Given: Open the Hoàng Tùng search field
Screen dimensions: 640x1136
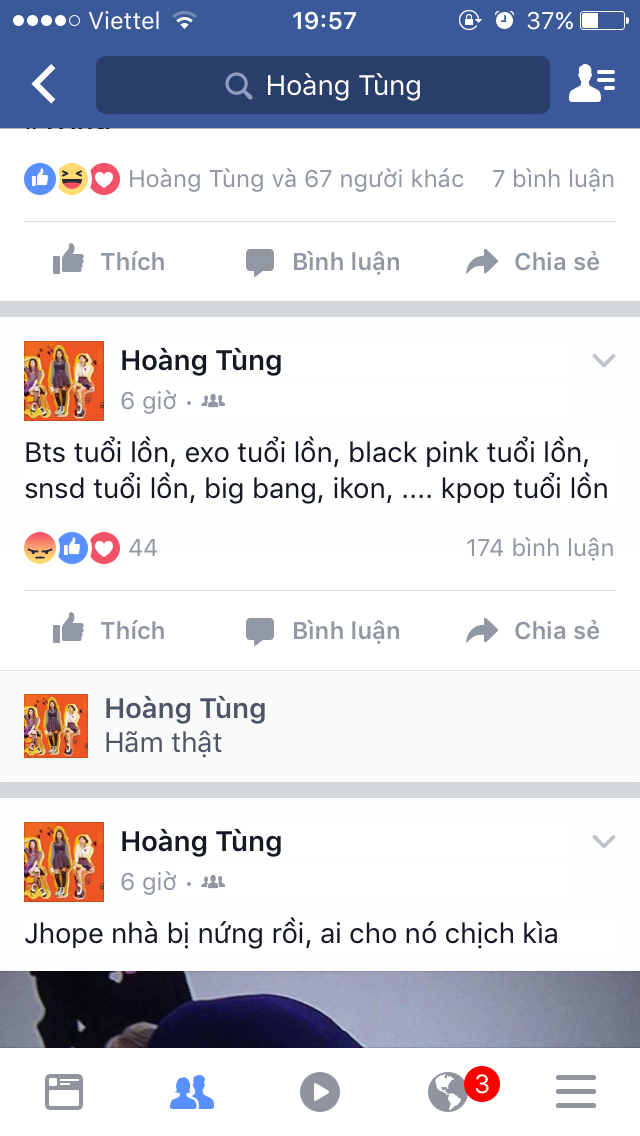Looking at the screenshot, I should point(323,86).
